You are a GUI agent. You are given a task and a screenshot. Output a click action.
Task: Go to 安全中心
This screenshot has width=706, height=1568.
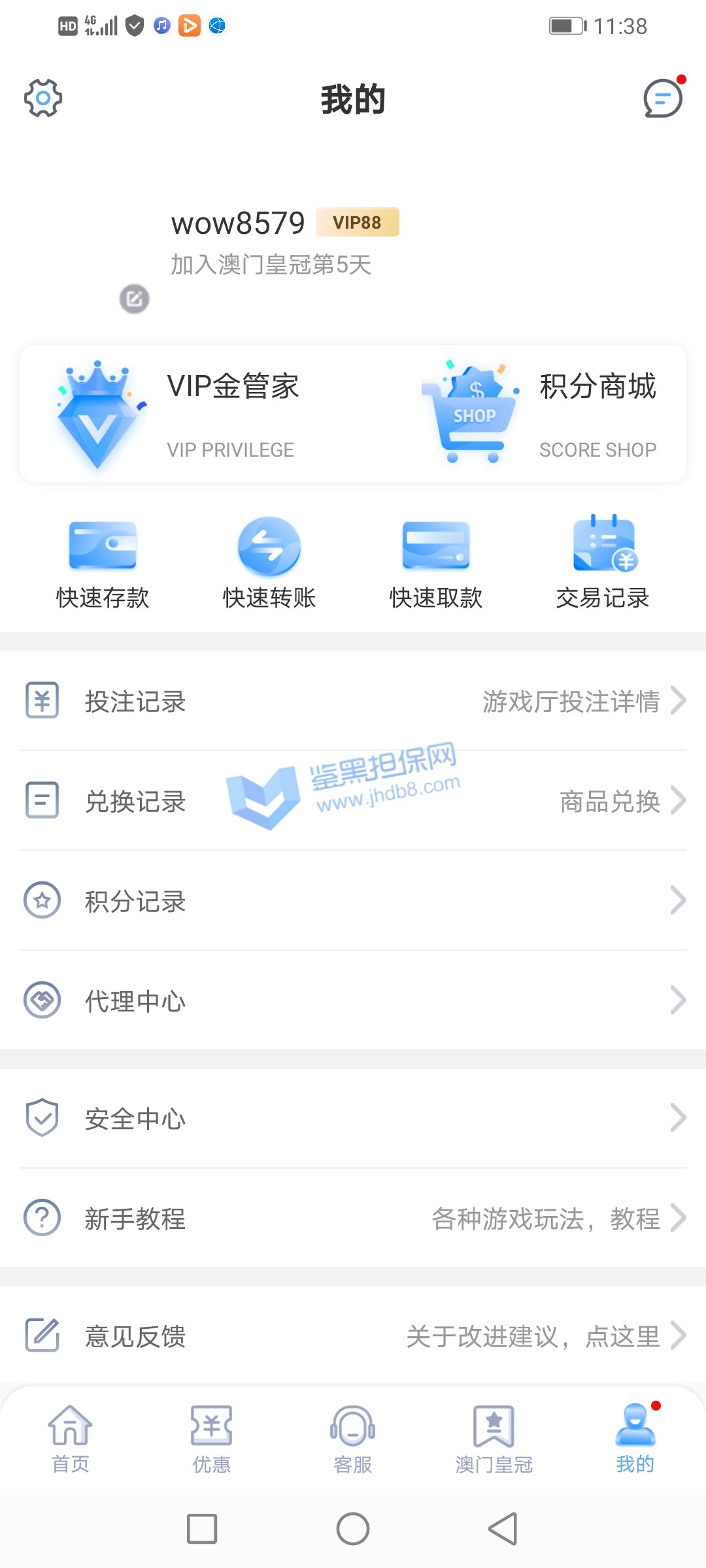point(353,1119)
